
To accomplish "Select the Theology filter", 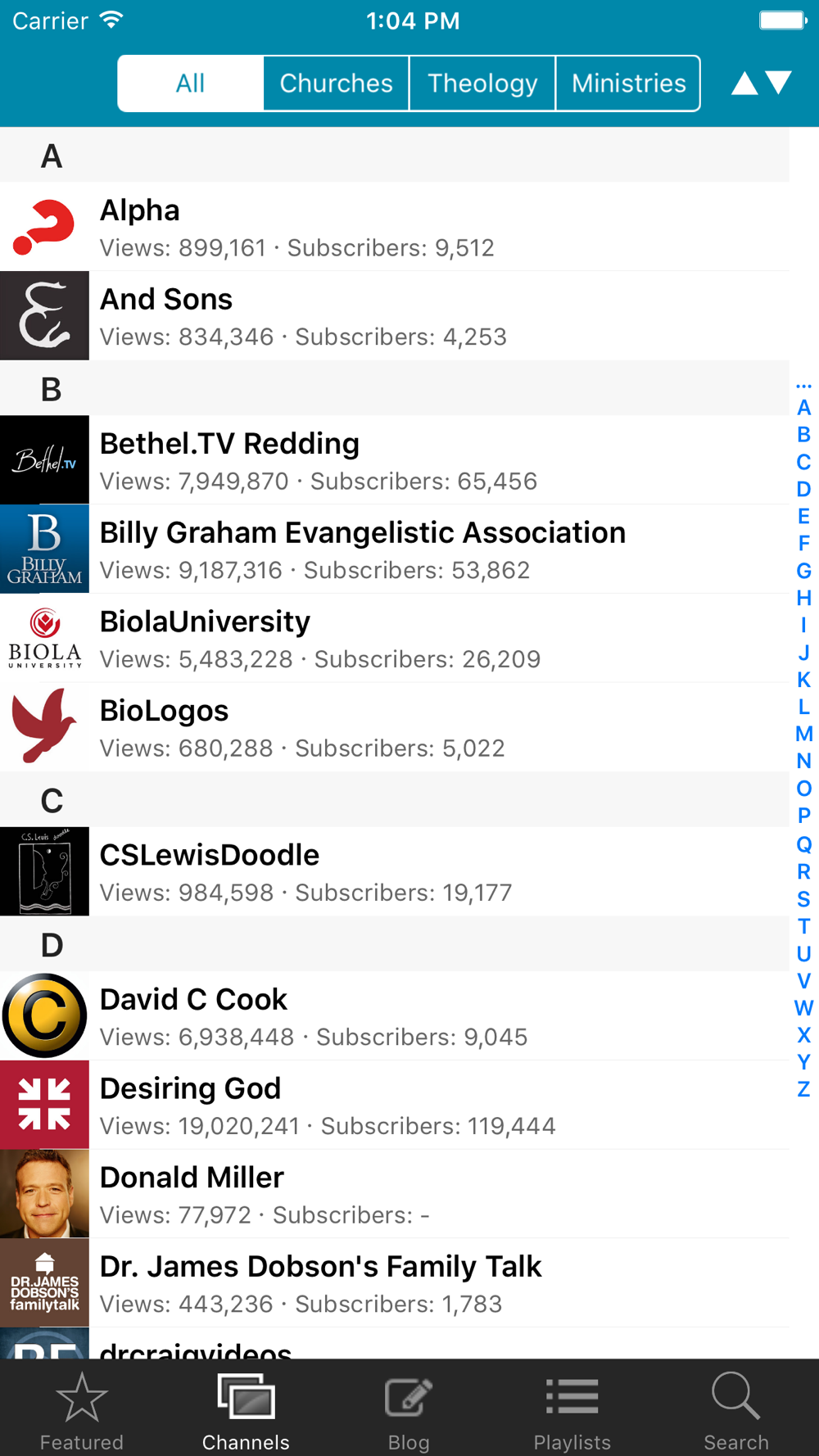I will 482,84.
